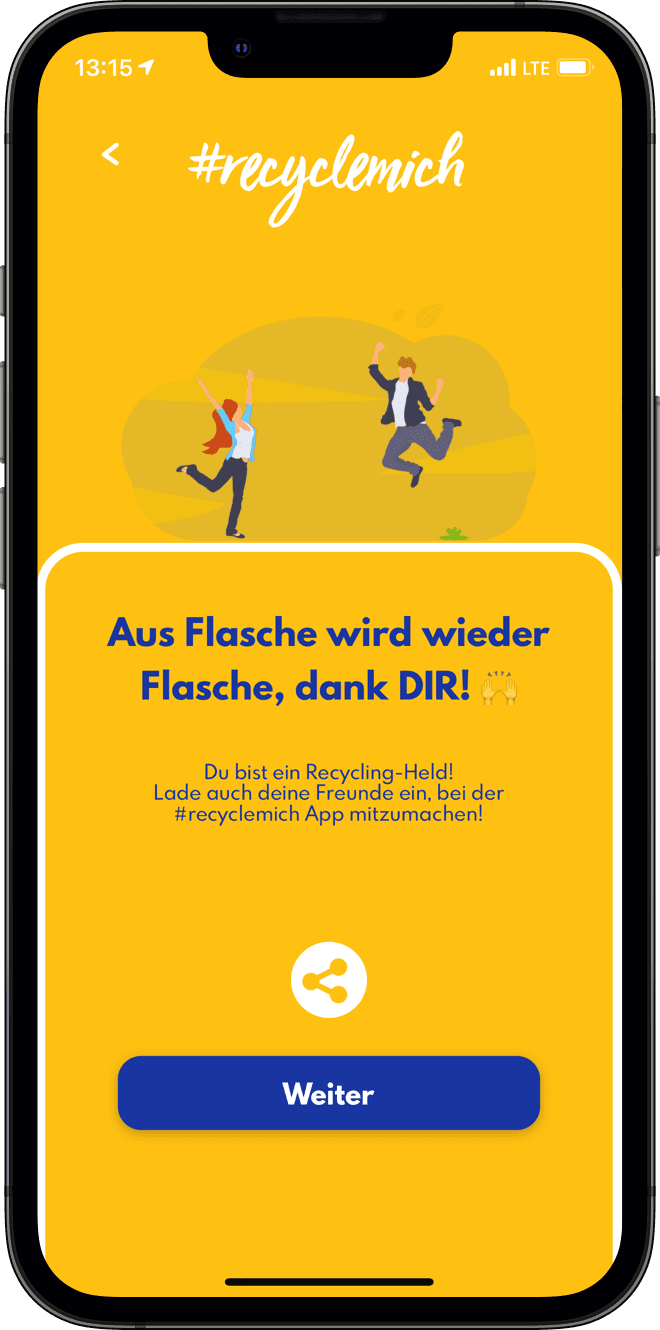Go back using the arrow
Viewport: 660px width, 1330px height.
tap(111, 154)
